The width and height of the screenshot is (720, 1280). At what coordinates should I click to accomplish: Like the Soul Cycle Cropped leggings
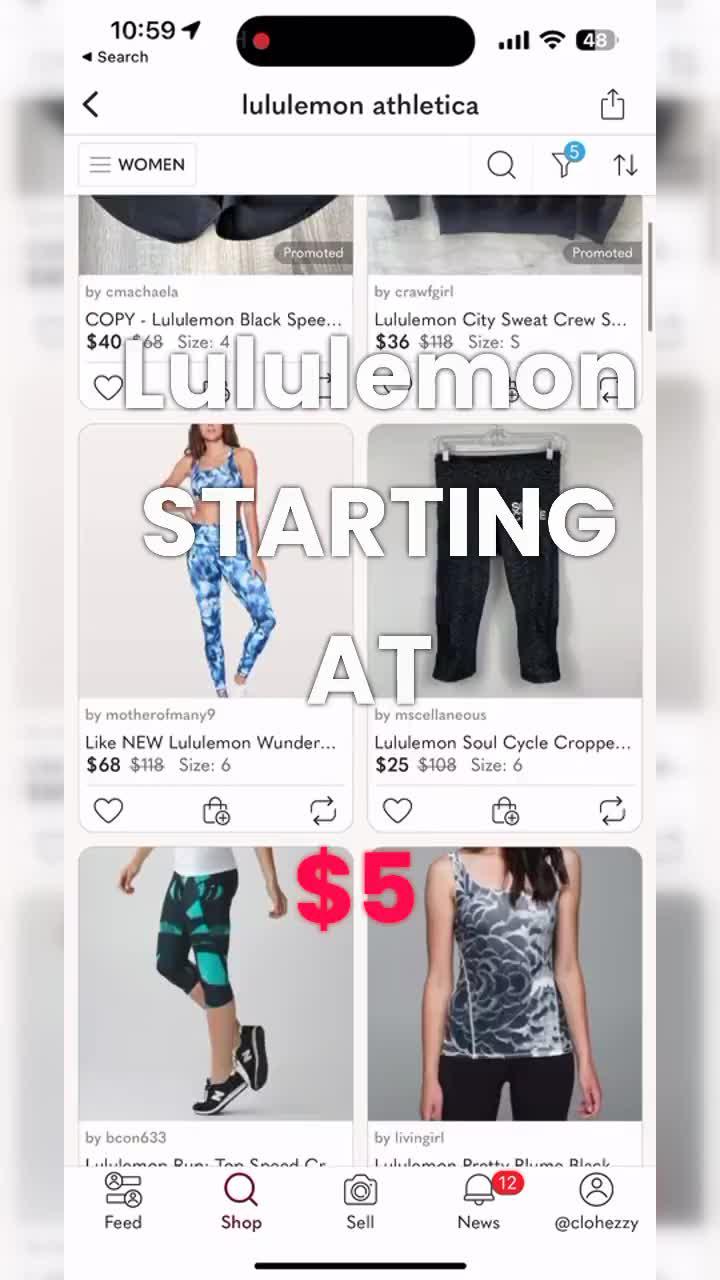coord(397,811)
